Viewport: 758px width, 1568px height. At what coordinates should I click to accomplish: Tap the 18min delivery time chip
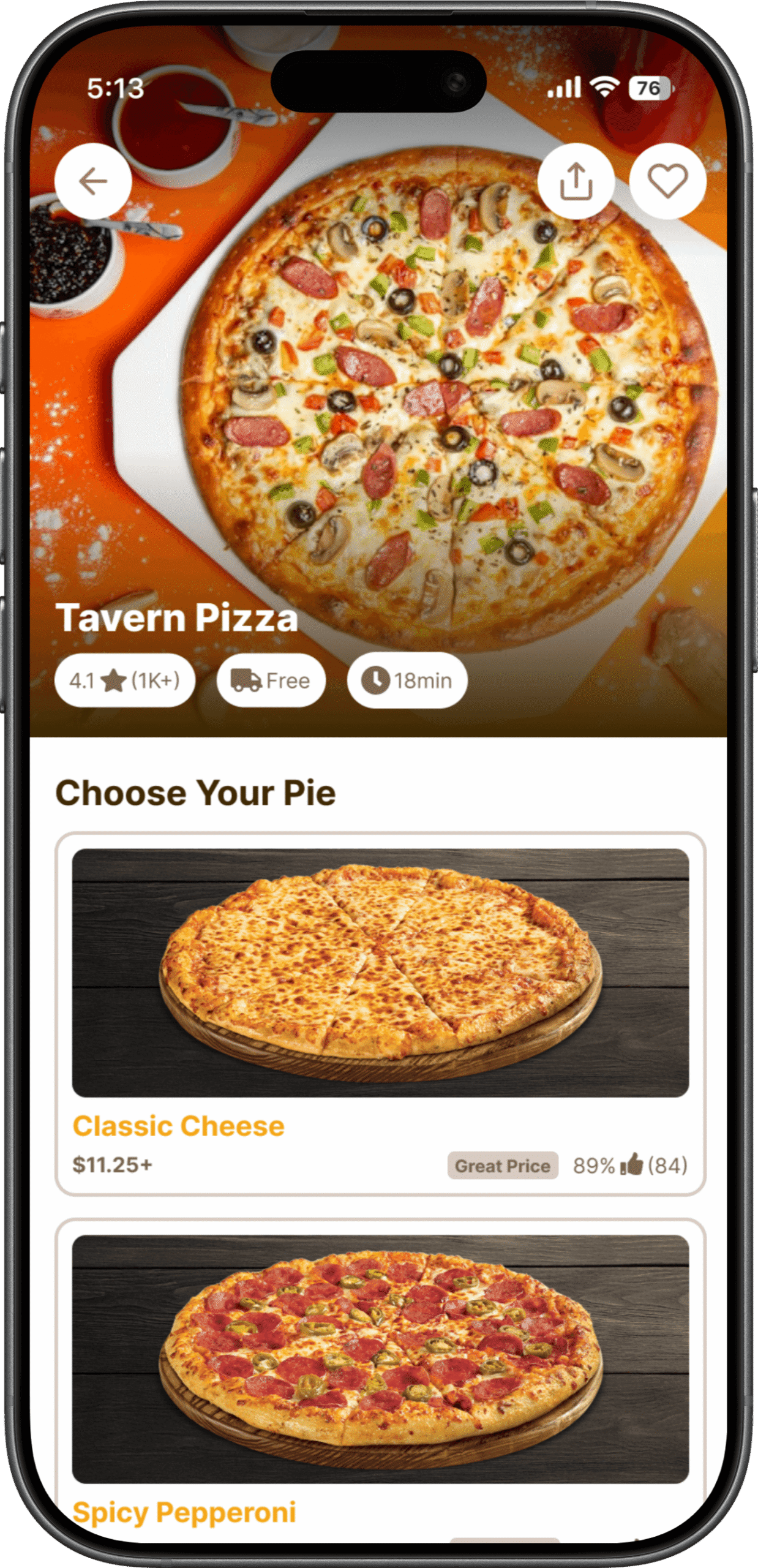click(x=407, y=680)
